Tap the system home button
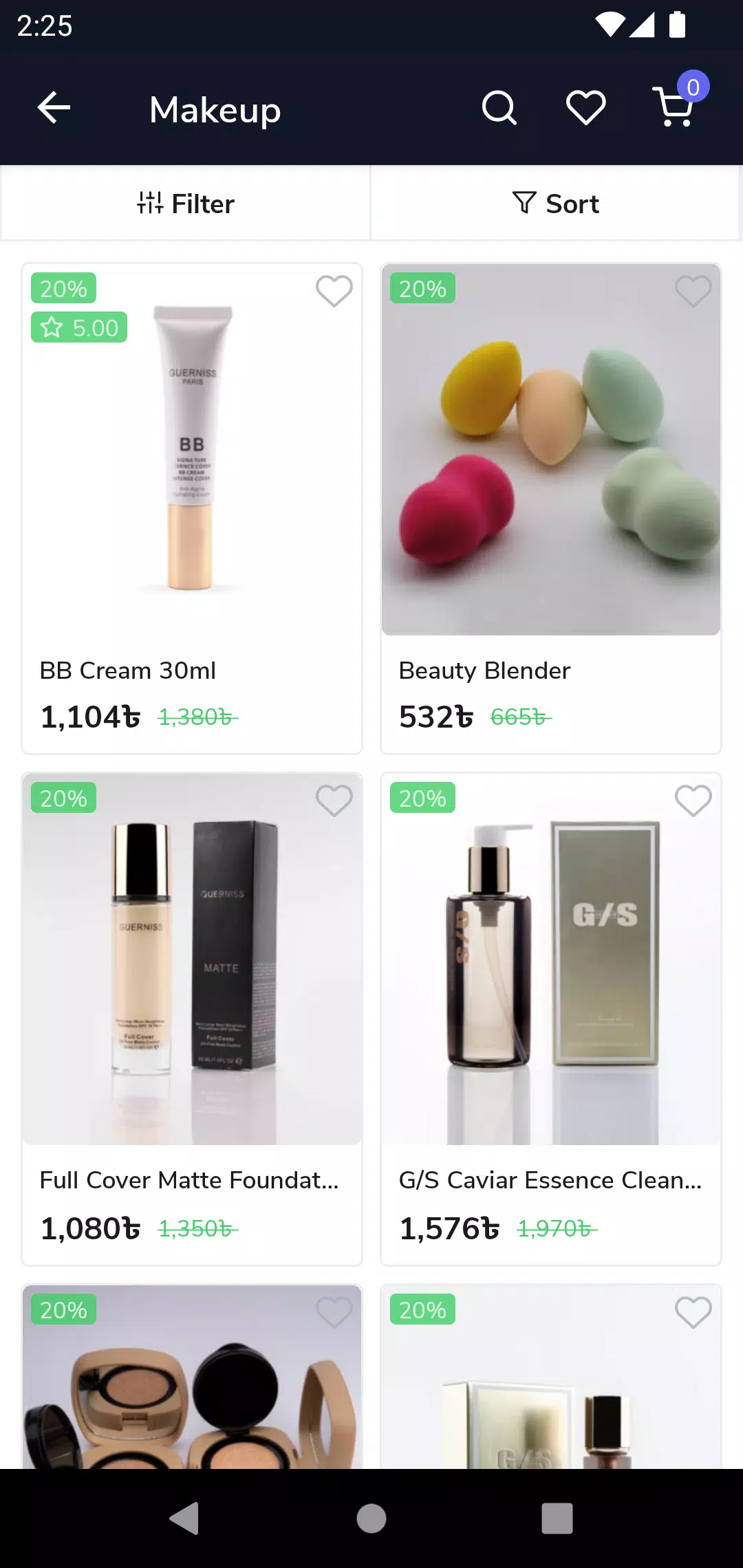 click(371, 1518)
